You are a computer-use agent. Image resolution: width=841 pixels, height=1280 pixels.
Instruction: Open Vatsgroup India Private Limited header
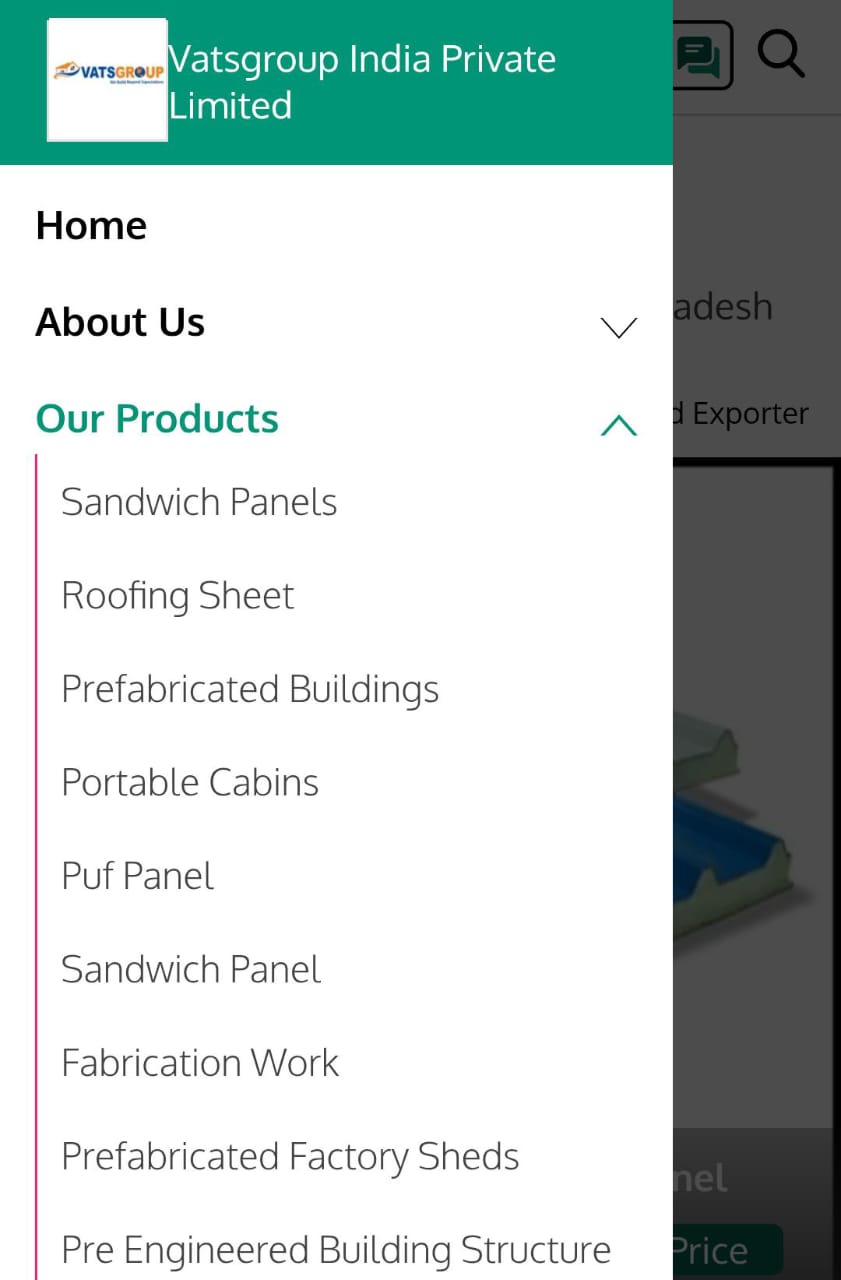[x=360, y=82]
